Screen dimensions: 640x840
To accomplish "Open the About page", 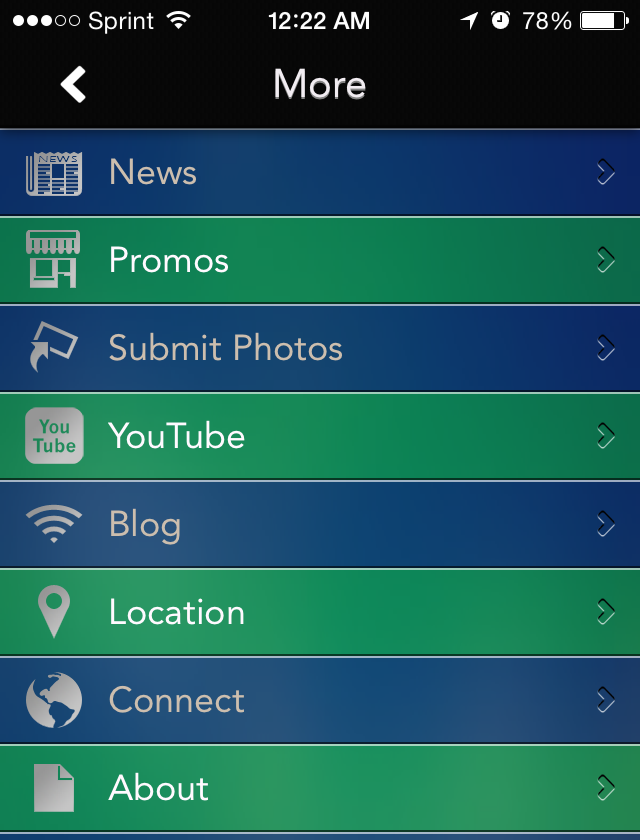I will point(320,789).
